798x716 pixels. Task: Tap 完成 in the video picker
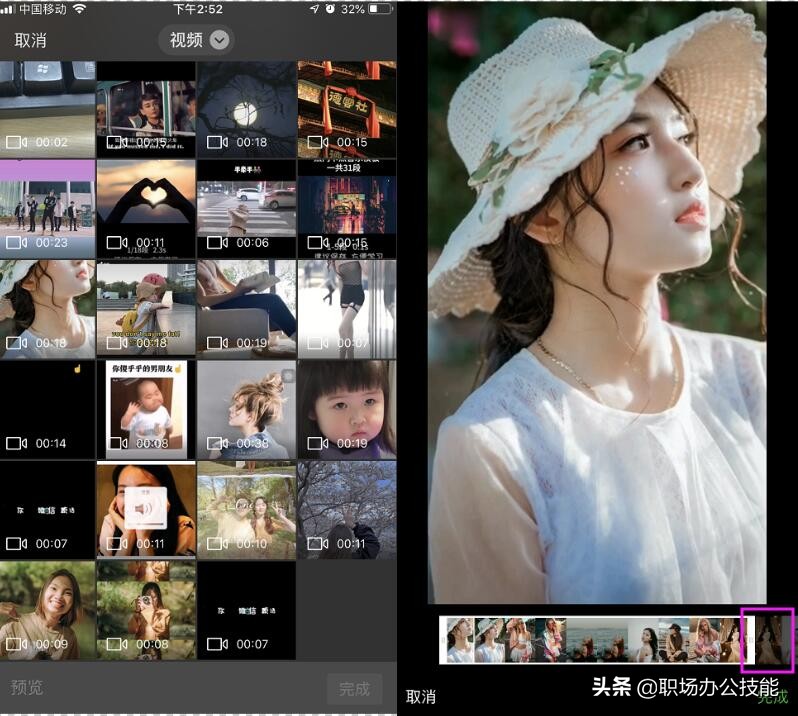(354, 688)
